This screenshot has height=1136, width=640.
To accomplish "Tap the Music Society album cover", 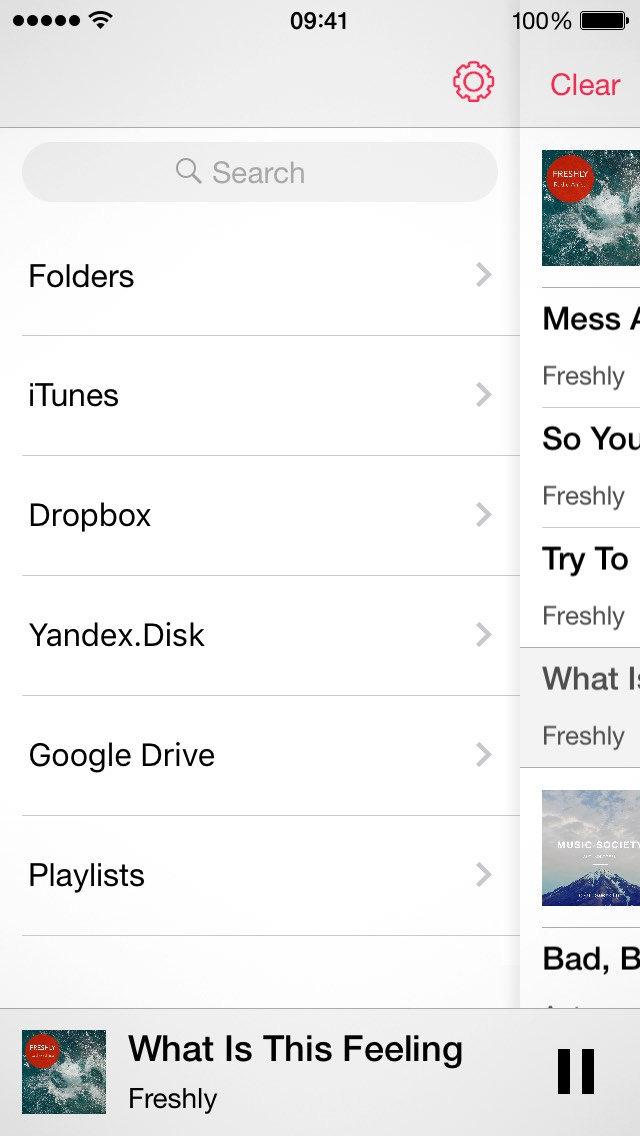I will 591,848.
